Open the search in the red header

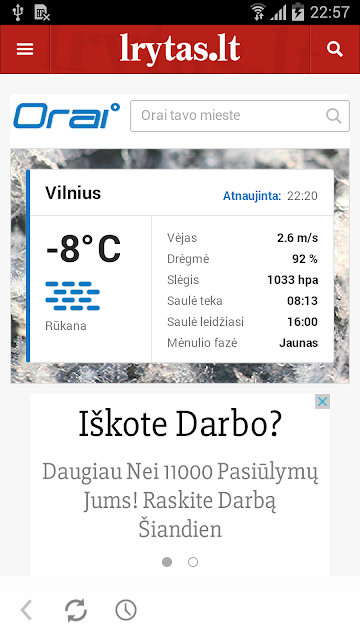(x=335, y=49)
